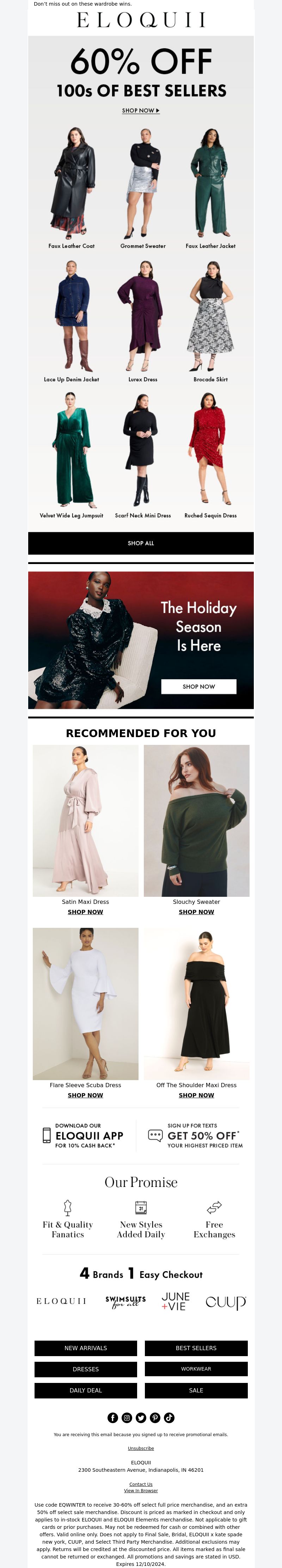
Task: Go to the Daily Deal section
Action: click(85, 1390)
